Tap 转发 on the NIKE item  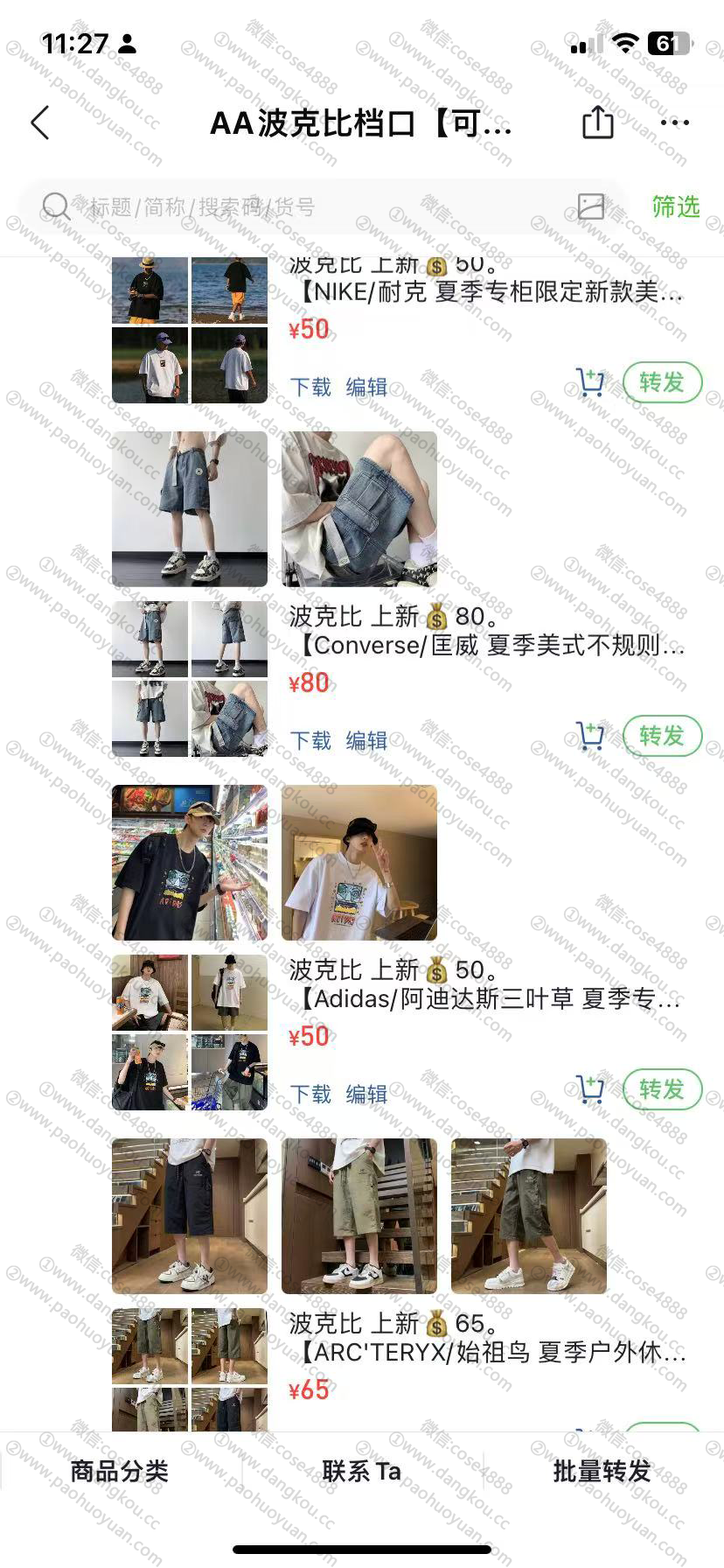click(662, 382)
